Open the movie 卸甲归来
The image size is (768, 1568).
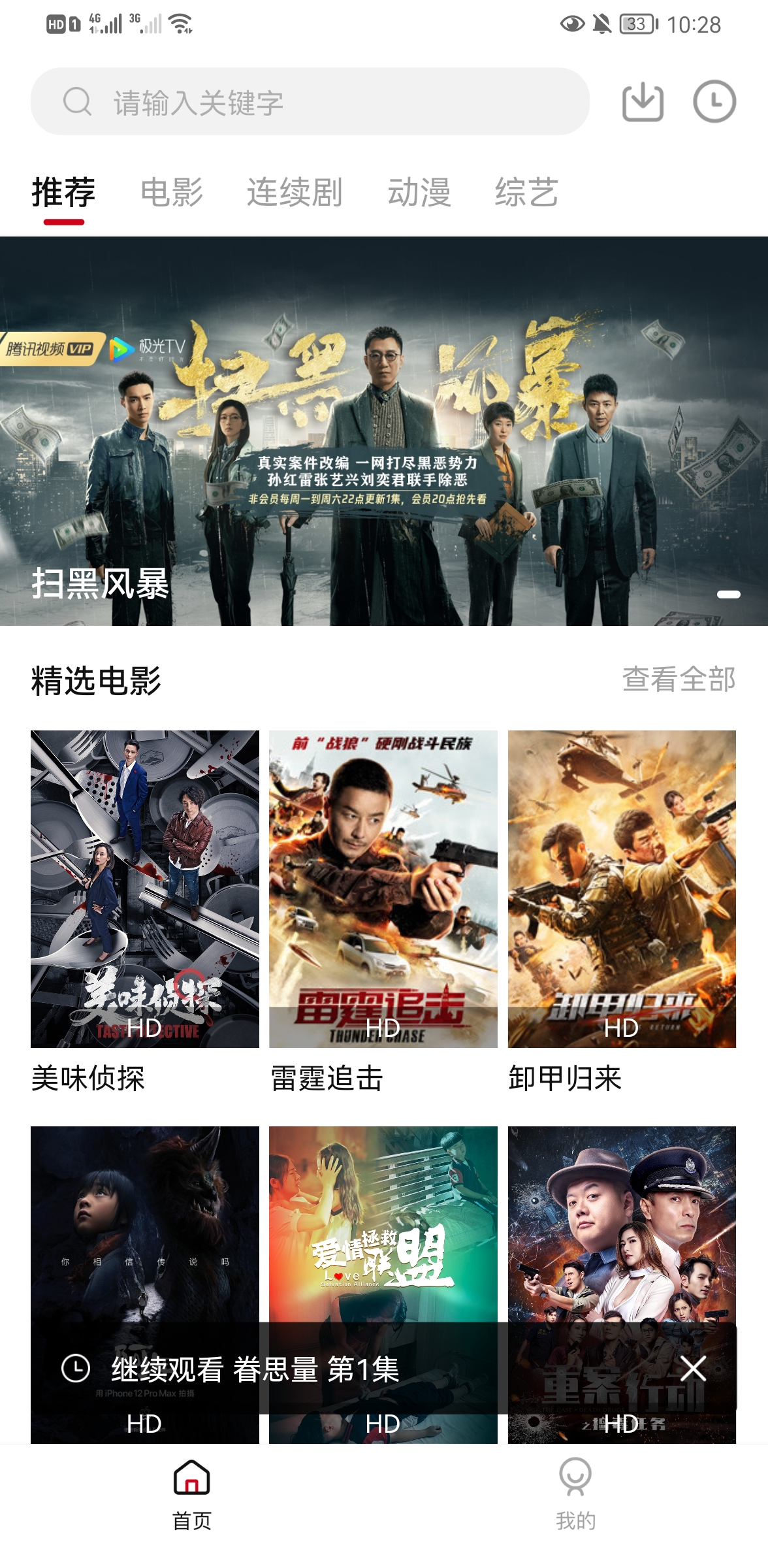tap(622, 889)
